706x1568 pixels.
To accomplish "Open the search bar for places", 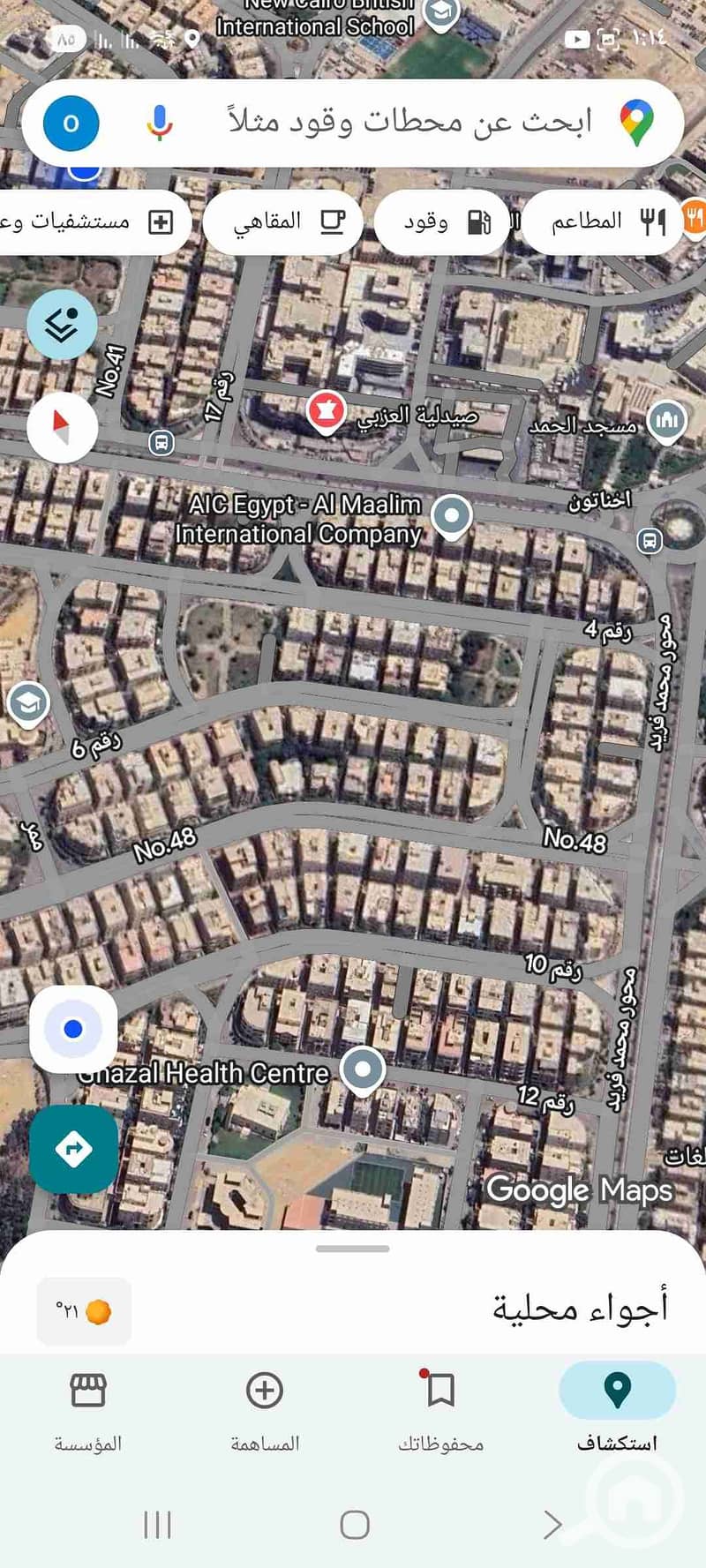I will 406,123.
